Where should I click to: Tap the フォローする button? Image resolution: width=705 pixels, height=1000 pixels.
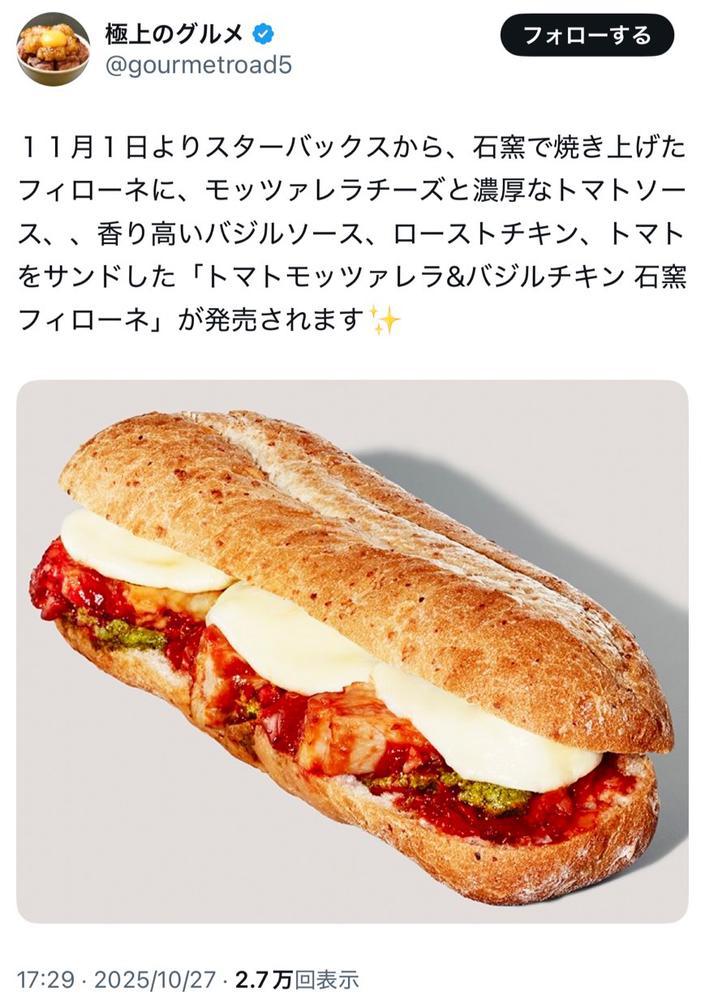coord(586,36)
